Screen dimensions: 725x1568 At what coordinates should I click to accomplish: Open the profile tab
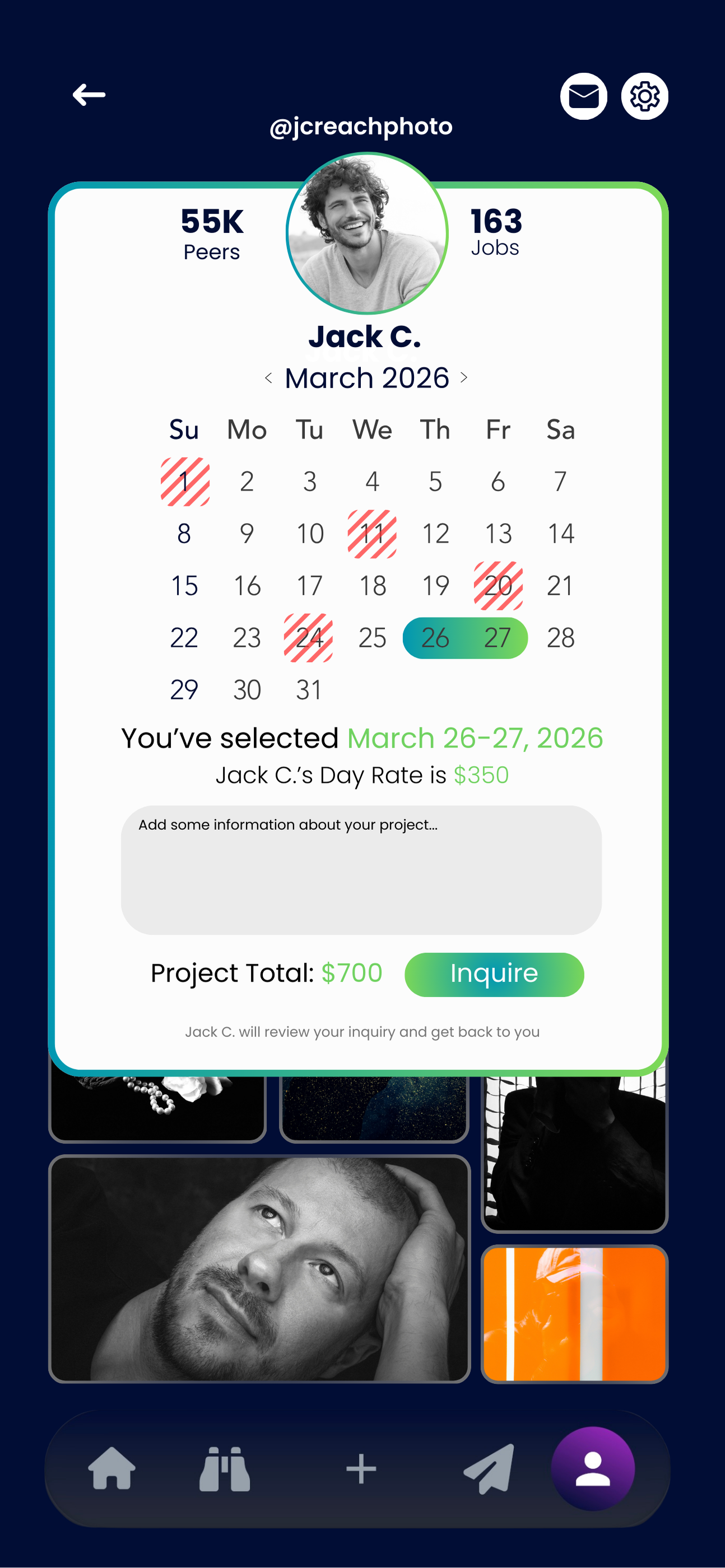[592, 1468]
